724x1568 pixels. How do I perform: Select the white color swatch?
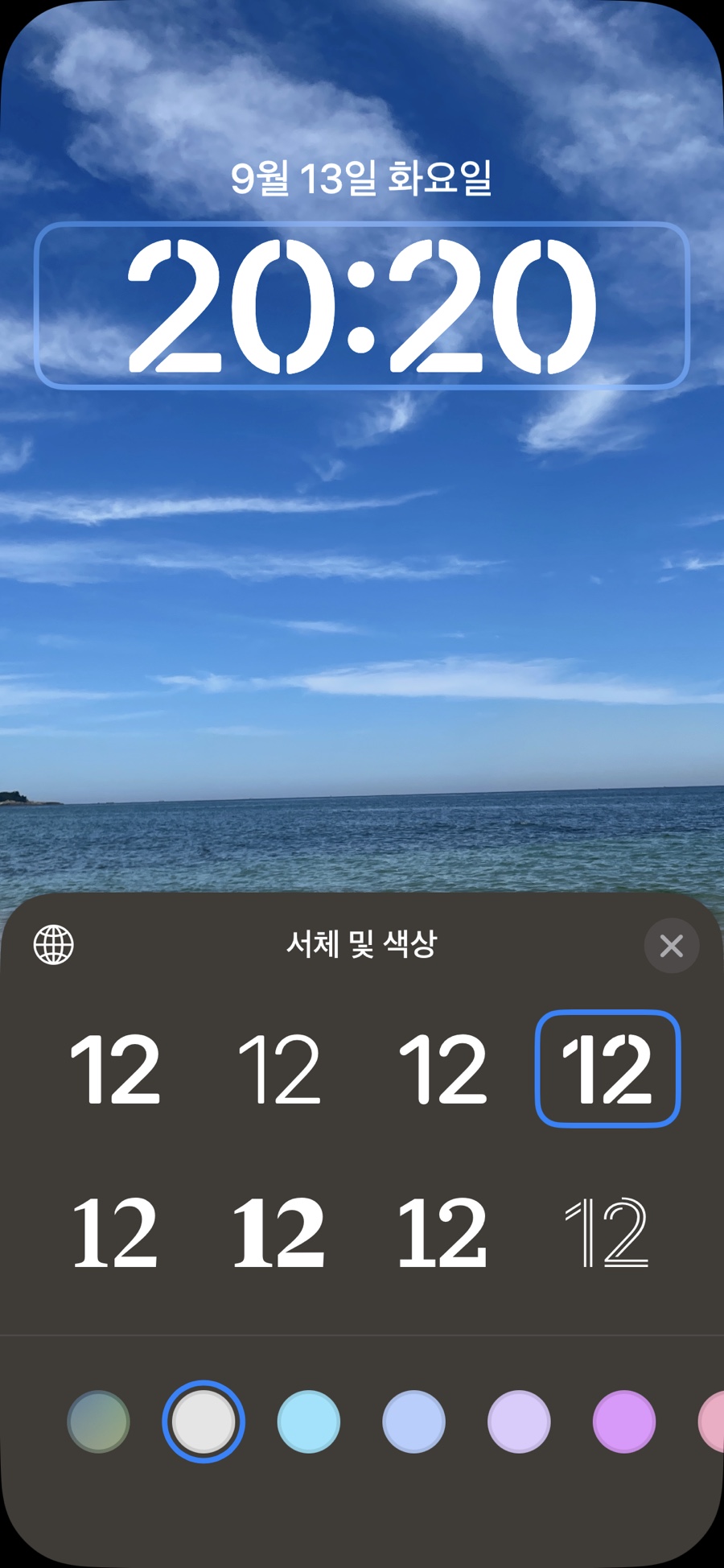(204, 1422)
